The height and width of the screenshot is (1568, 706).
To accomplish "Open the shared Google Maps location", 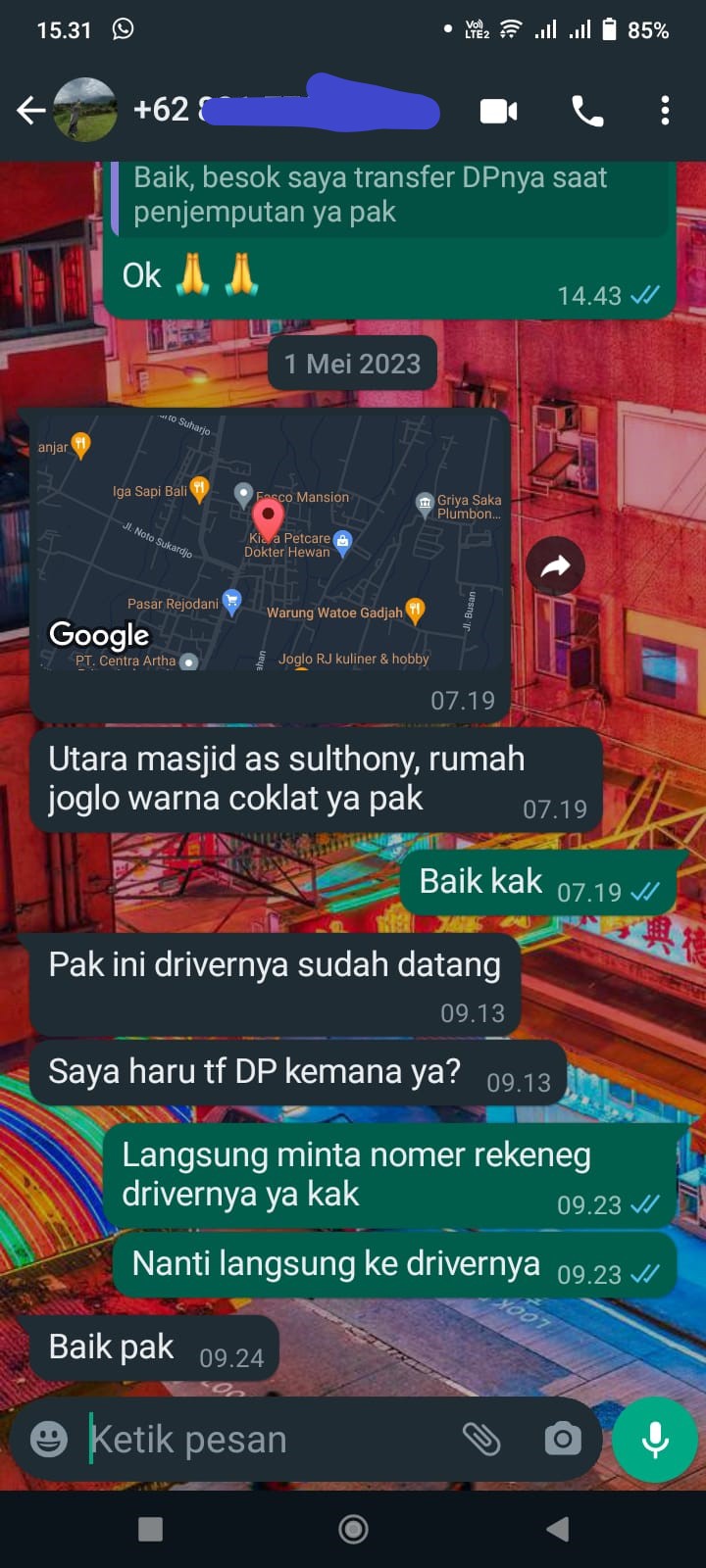I will pyautogui.click(x=270, y=543).
